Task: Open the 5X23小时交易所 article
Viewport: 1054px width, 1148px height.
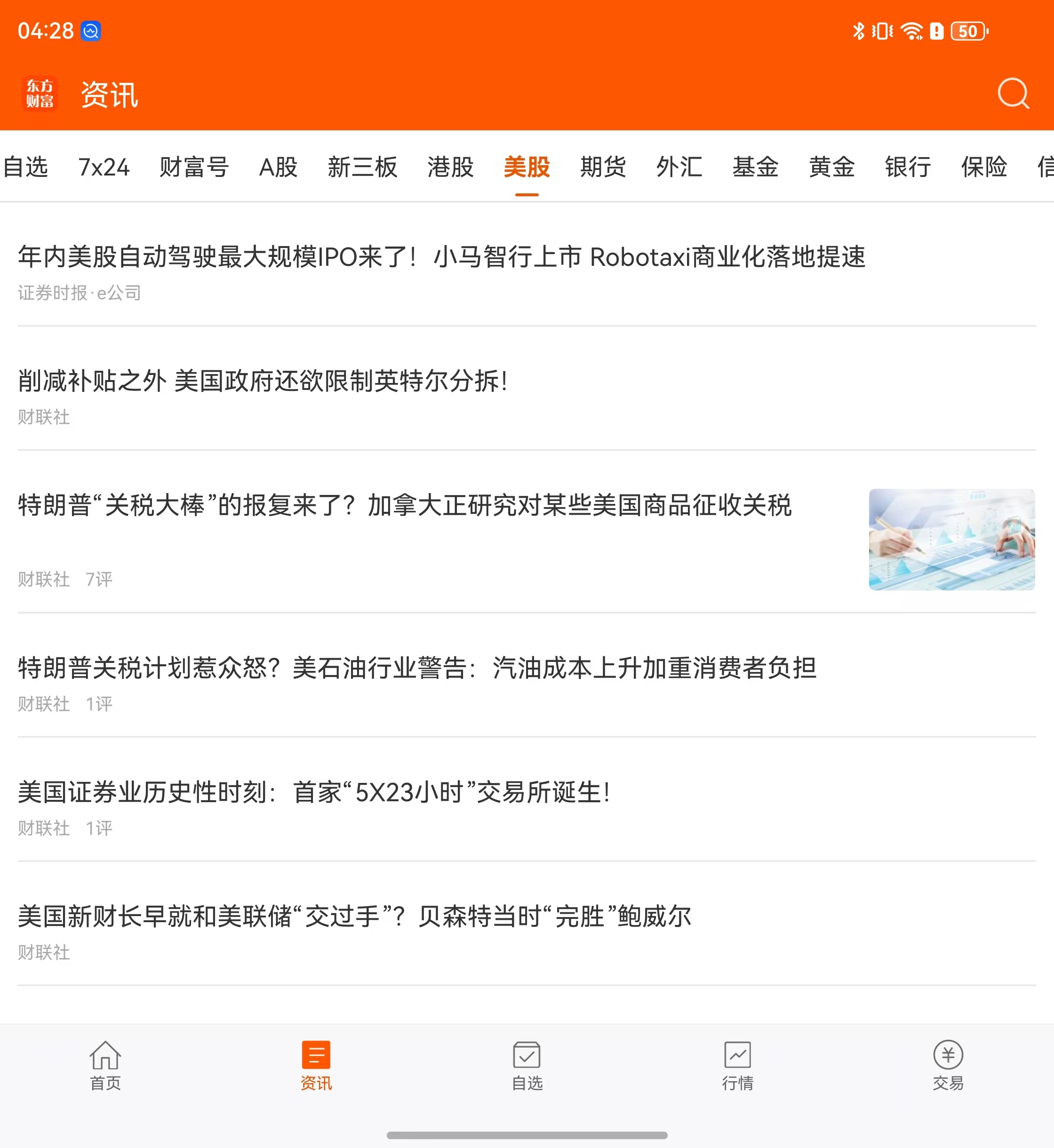Action: pos(314,792)
